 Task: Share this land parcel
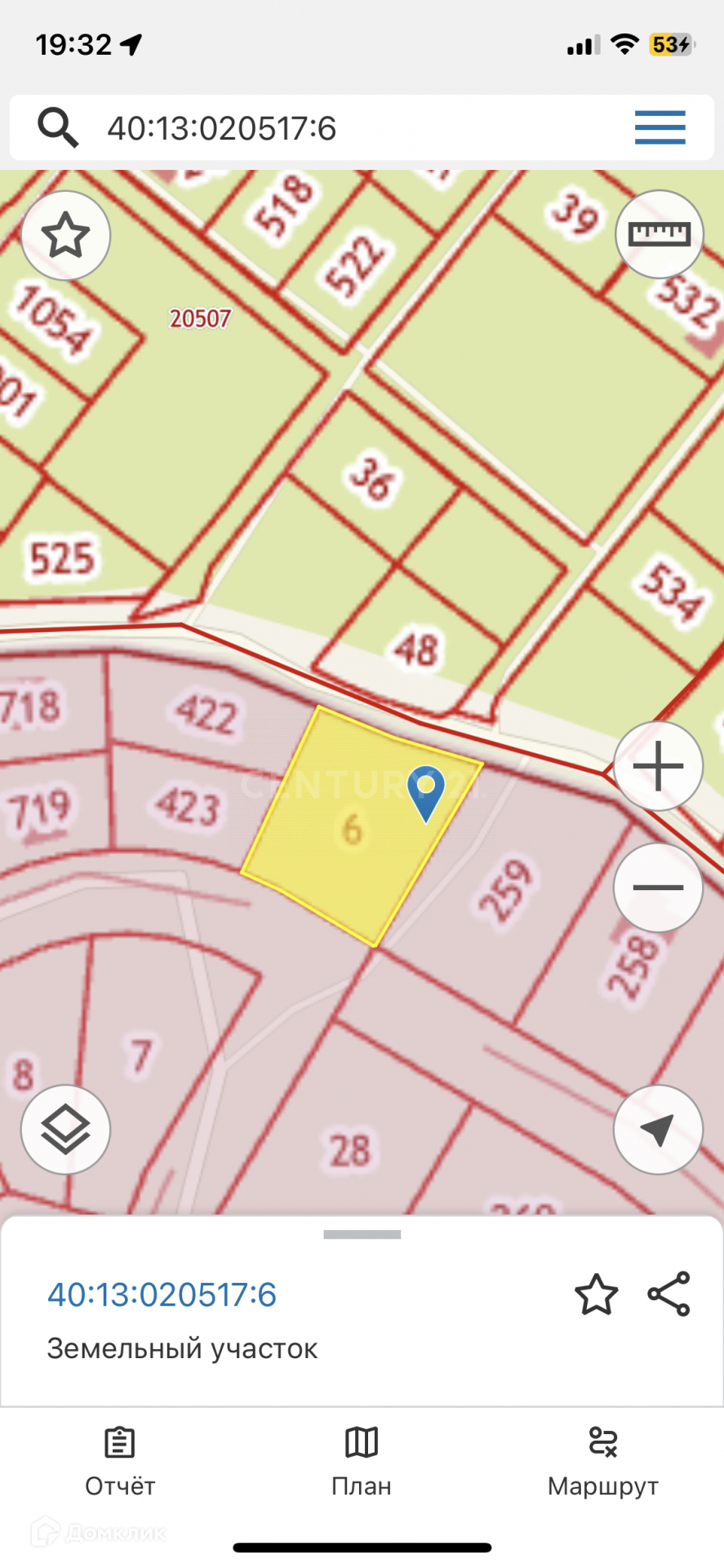668,1294
